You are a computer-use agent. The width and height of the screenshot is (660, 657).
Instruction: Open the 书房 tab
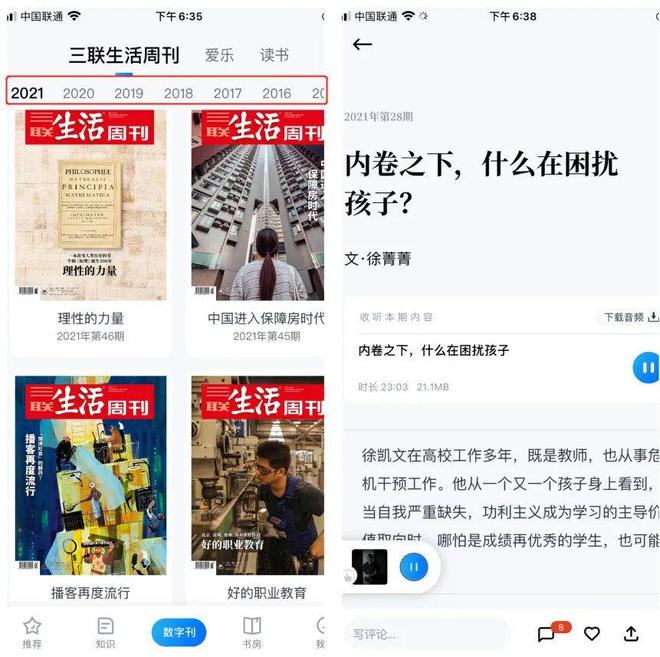point(252,632)
